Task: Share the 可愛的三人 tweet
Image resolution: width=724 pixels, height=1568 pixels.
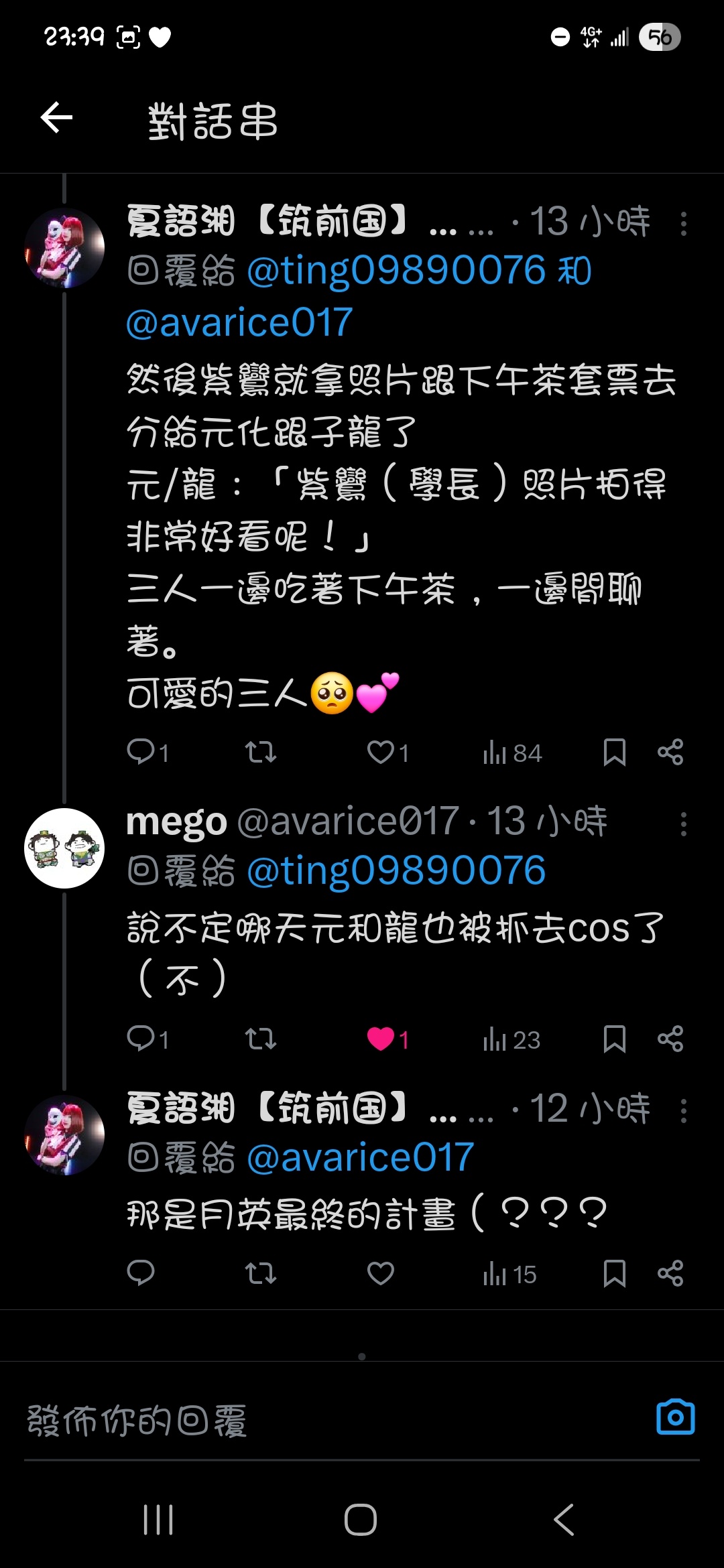Action: coord(670,753)
